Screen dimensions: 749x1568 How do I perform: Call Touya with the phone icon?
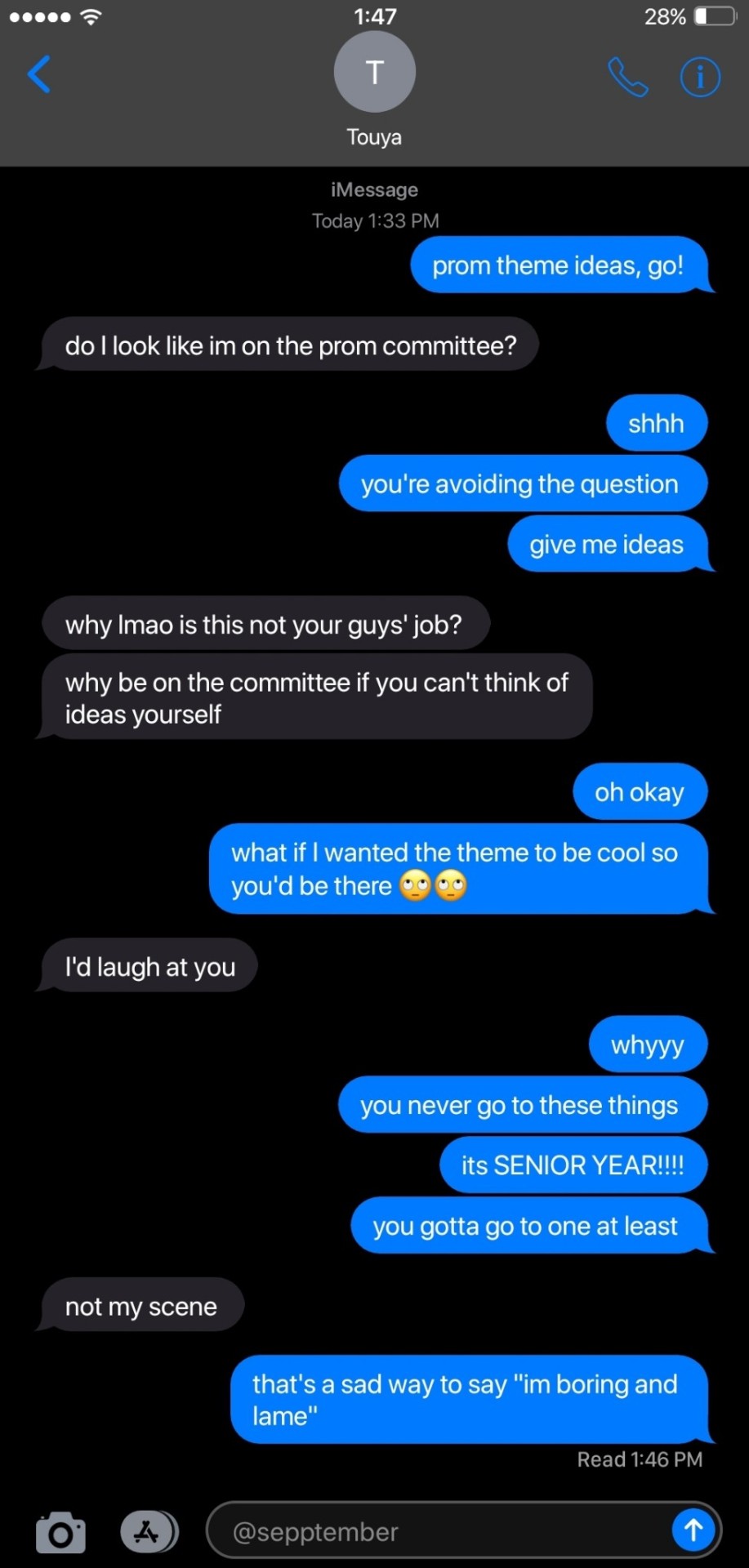coord(627,78)
